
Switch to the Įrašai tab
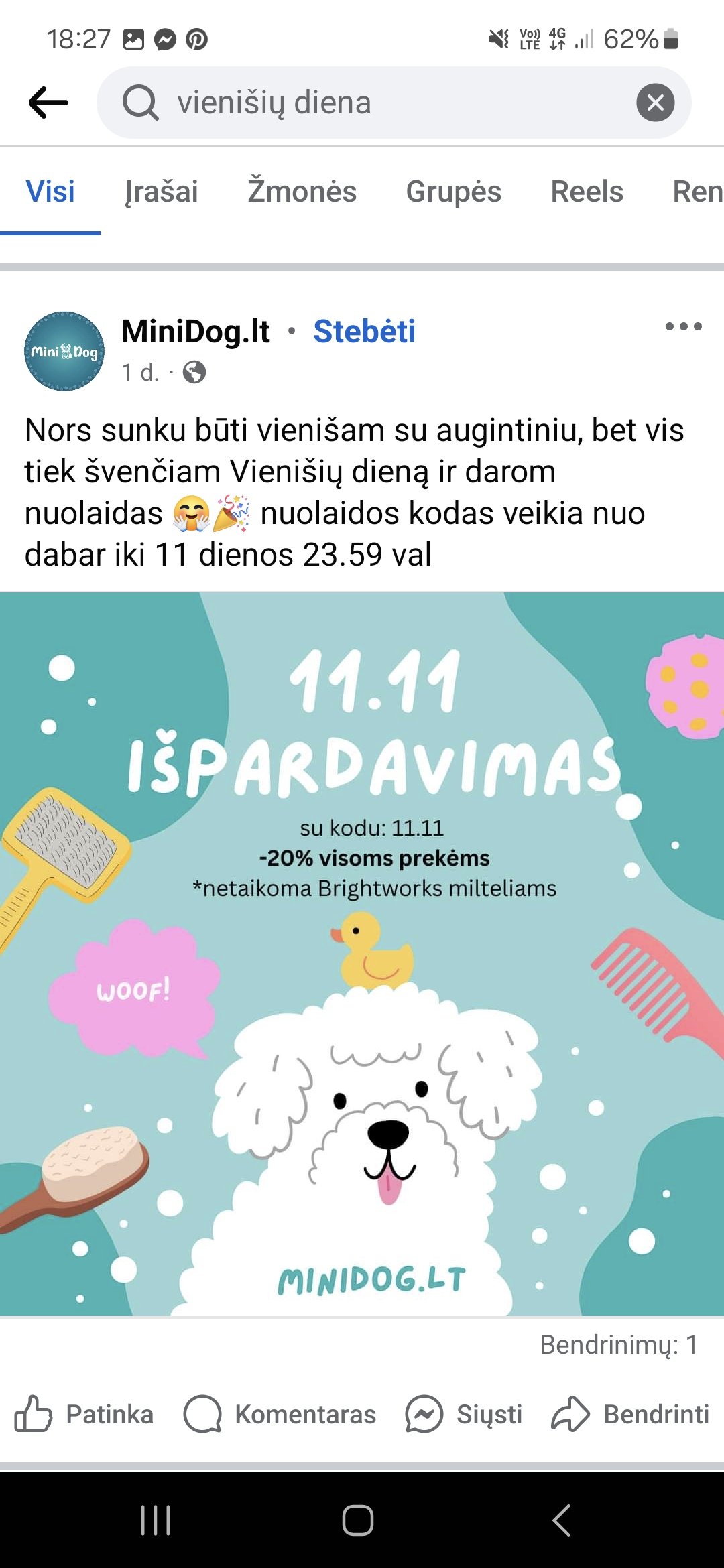click(x=162, y=192)
